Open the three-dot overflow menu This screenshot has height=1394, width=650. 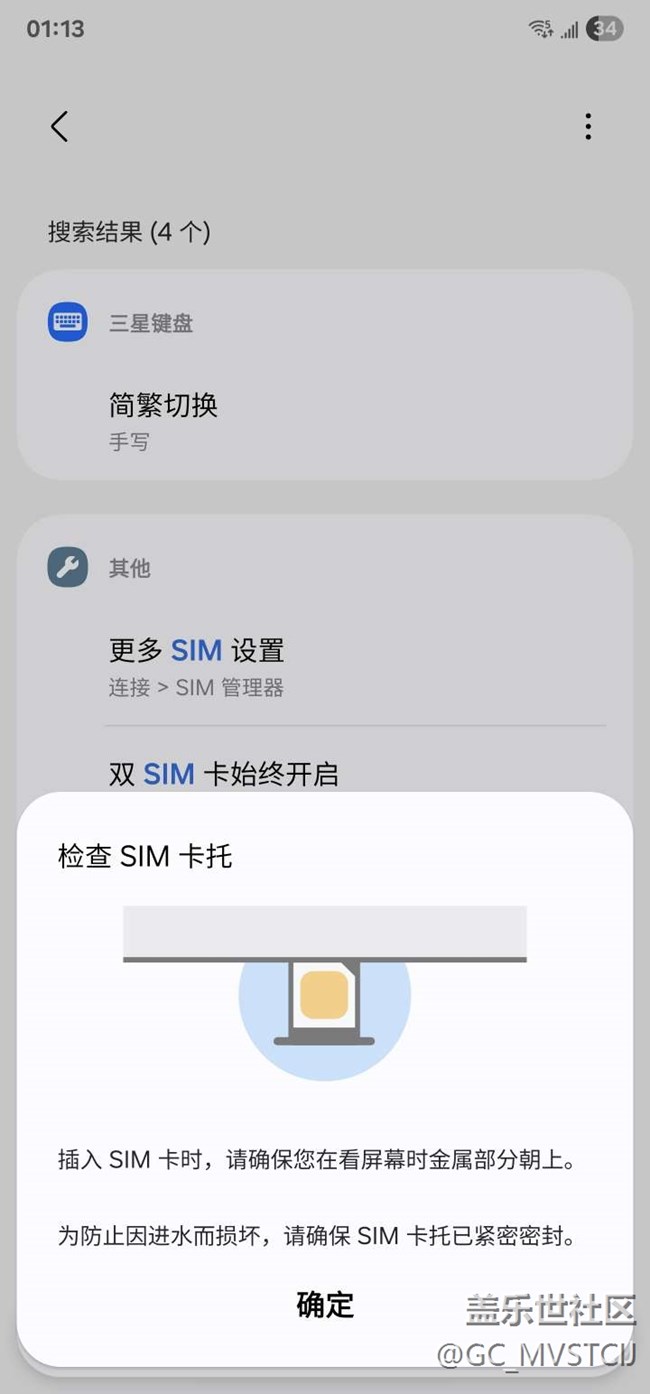coord(588,126)
